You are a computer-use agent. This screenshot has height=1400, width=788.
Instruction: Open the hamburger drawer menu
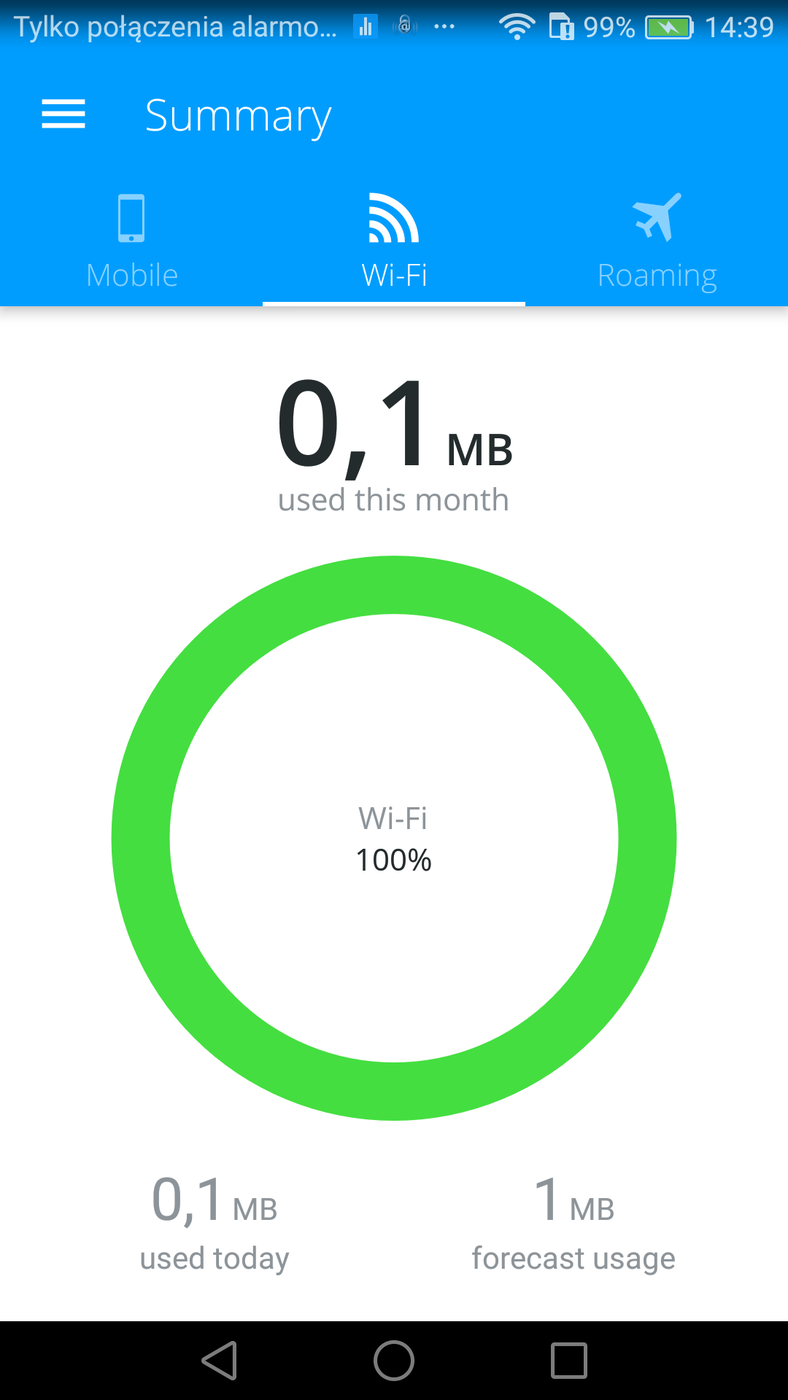click(x=63, y=115)
